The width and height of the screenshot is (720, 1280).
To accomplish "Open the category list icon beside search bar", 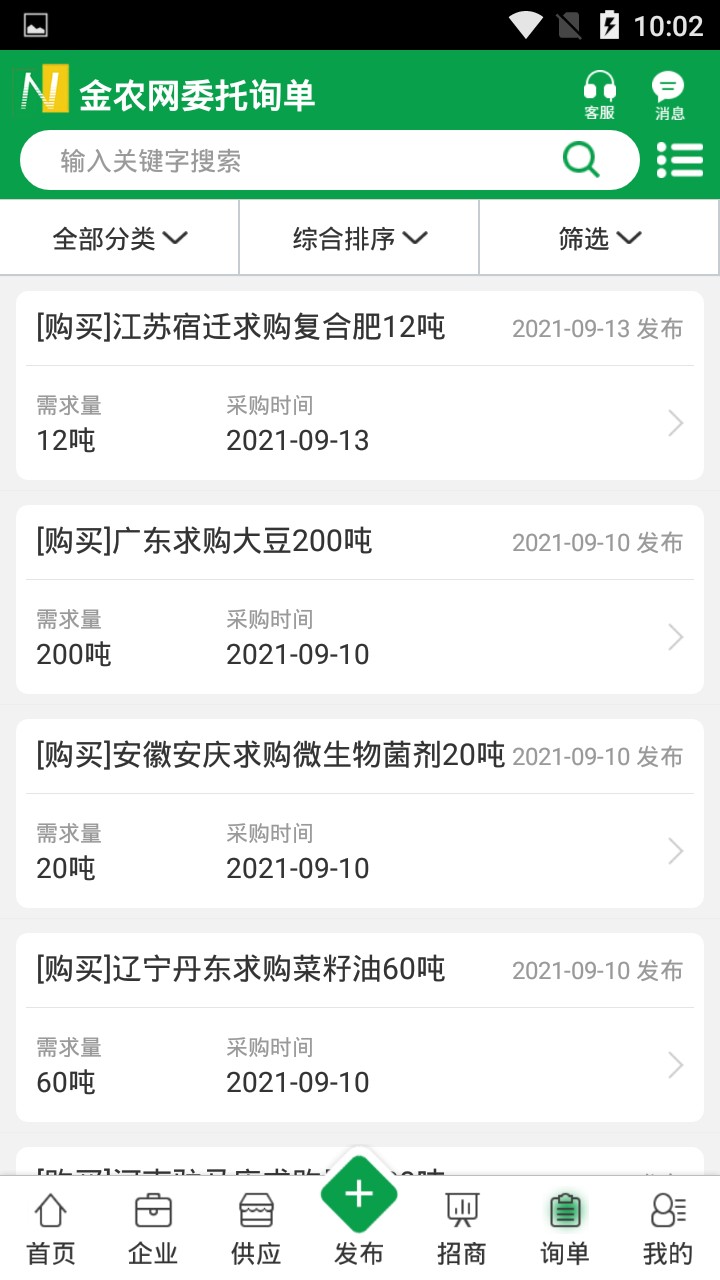I will (x=681, y=160).
